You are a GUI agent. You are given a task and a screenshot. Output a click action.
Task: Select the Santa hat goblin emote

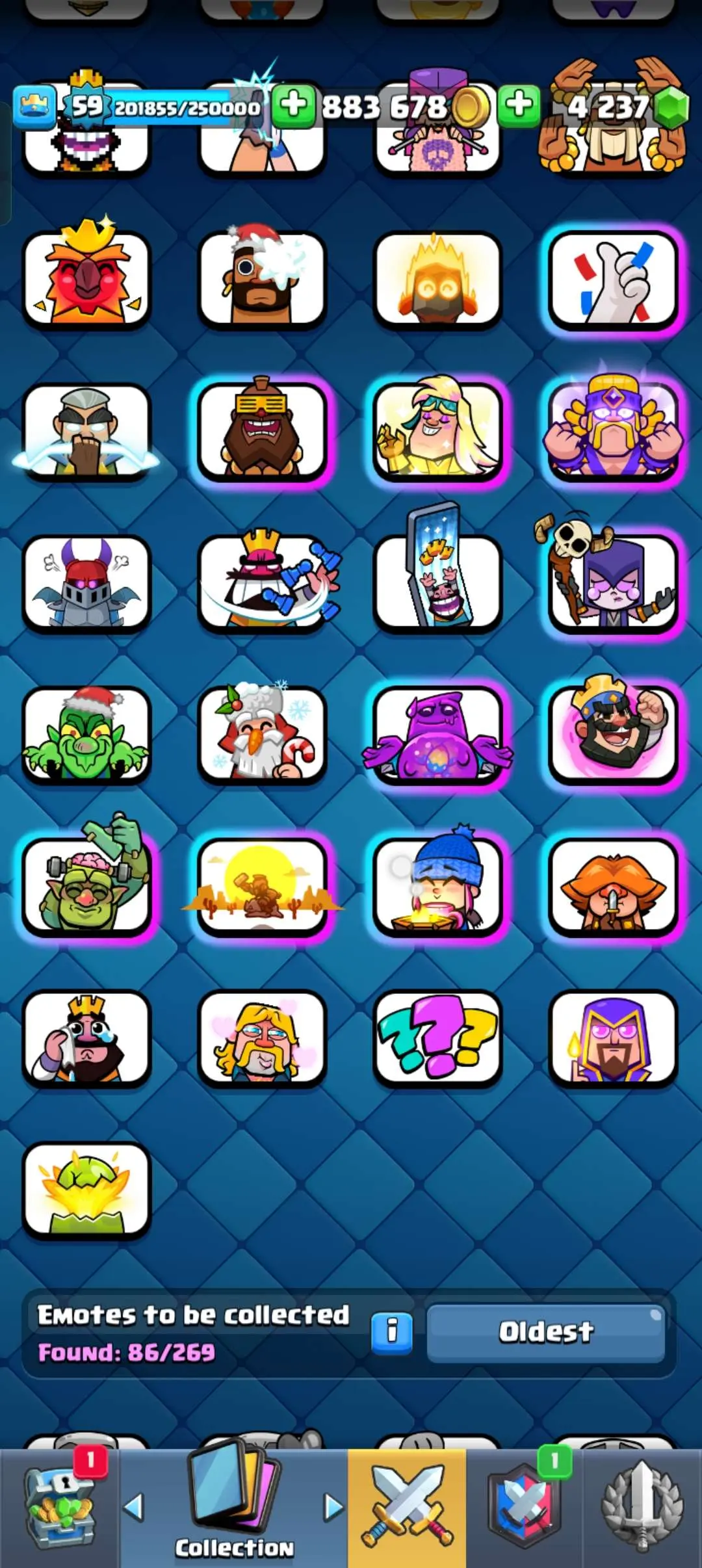point(86,735)
